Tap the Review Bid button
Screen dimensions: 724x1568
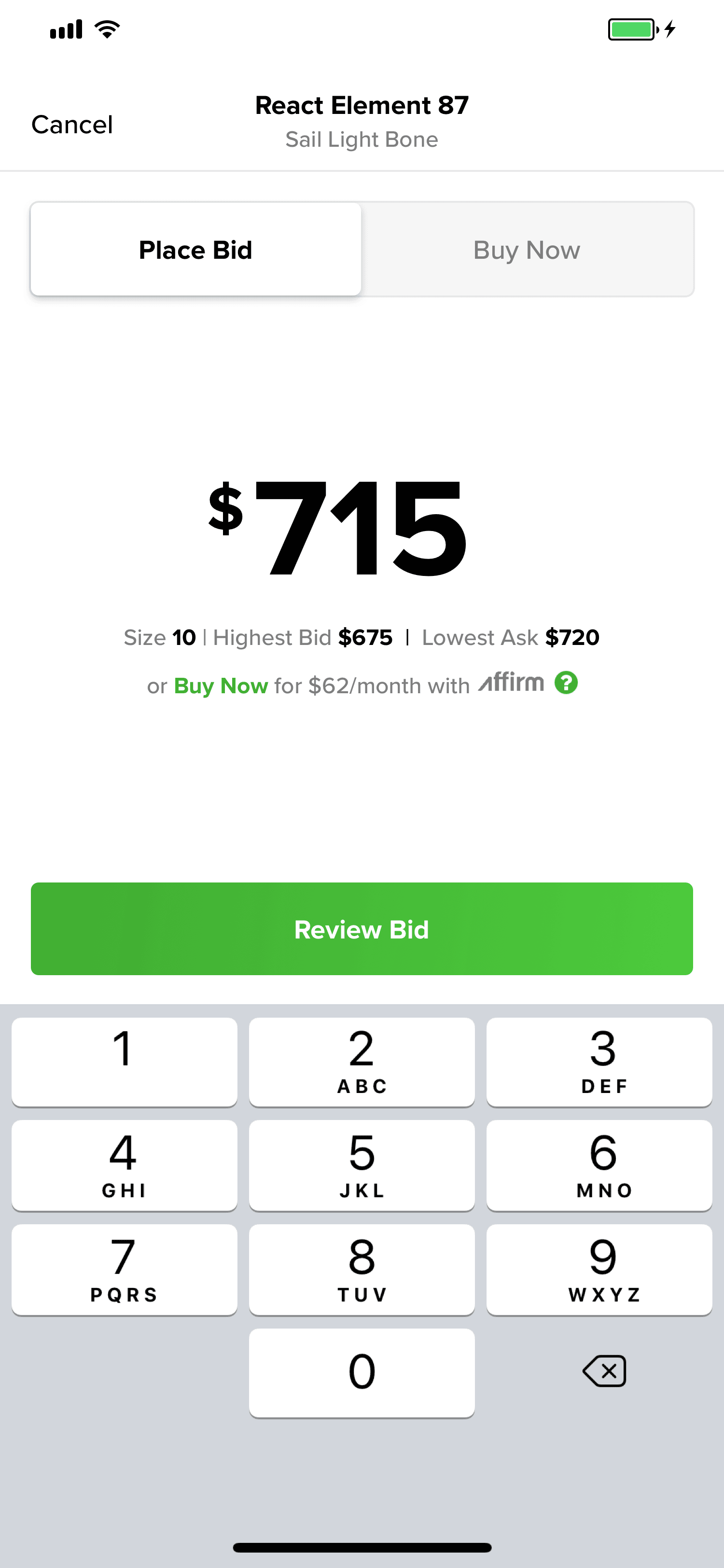coord(362,929)
